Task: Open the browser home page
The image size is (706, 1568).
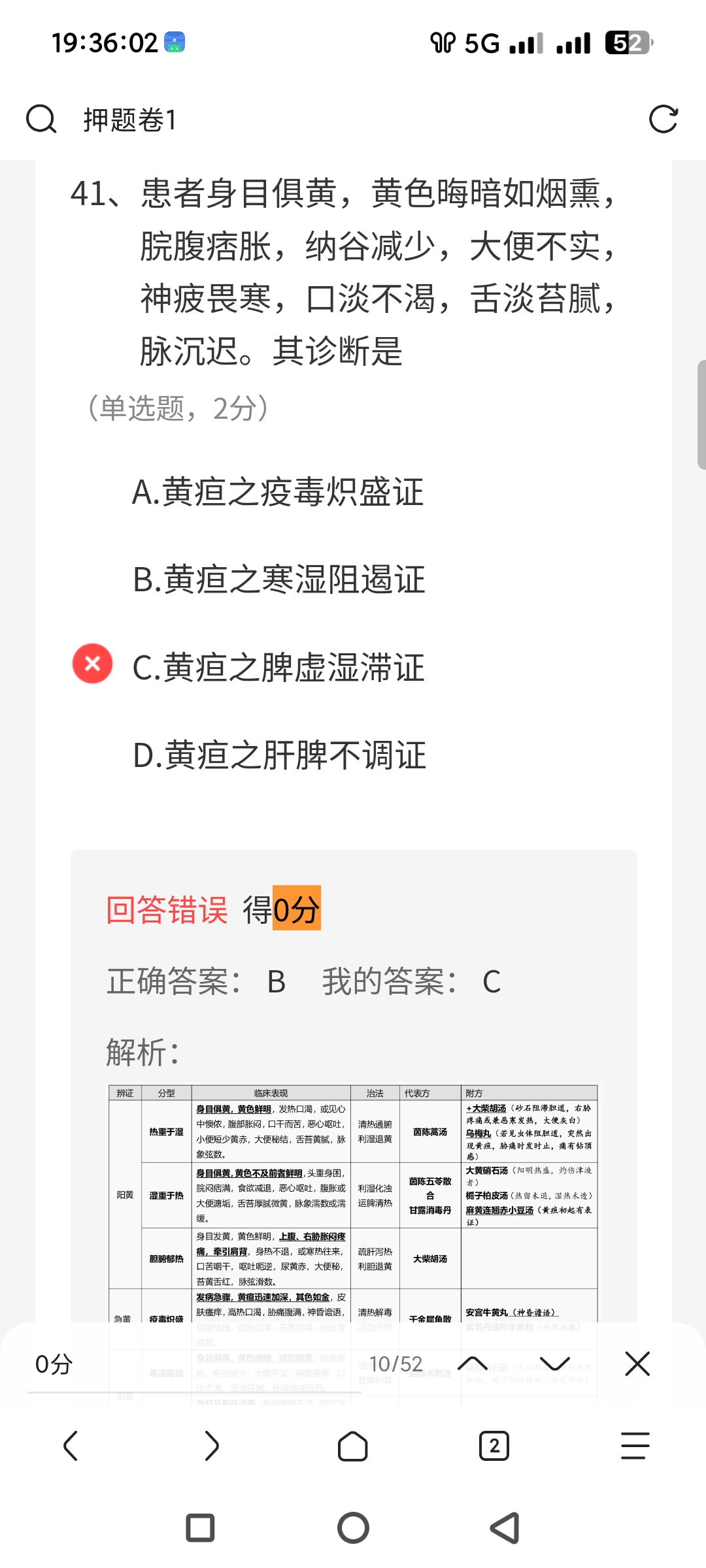Action: click(353, 1446)
